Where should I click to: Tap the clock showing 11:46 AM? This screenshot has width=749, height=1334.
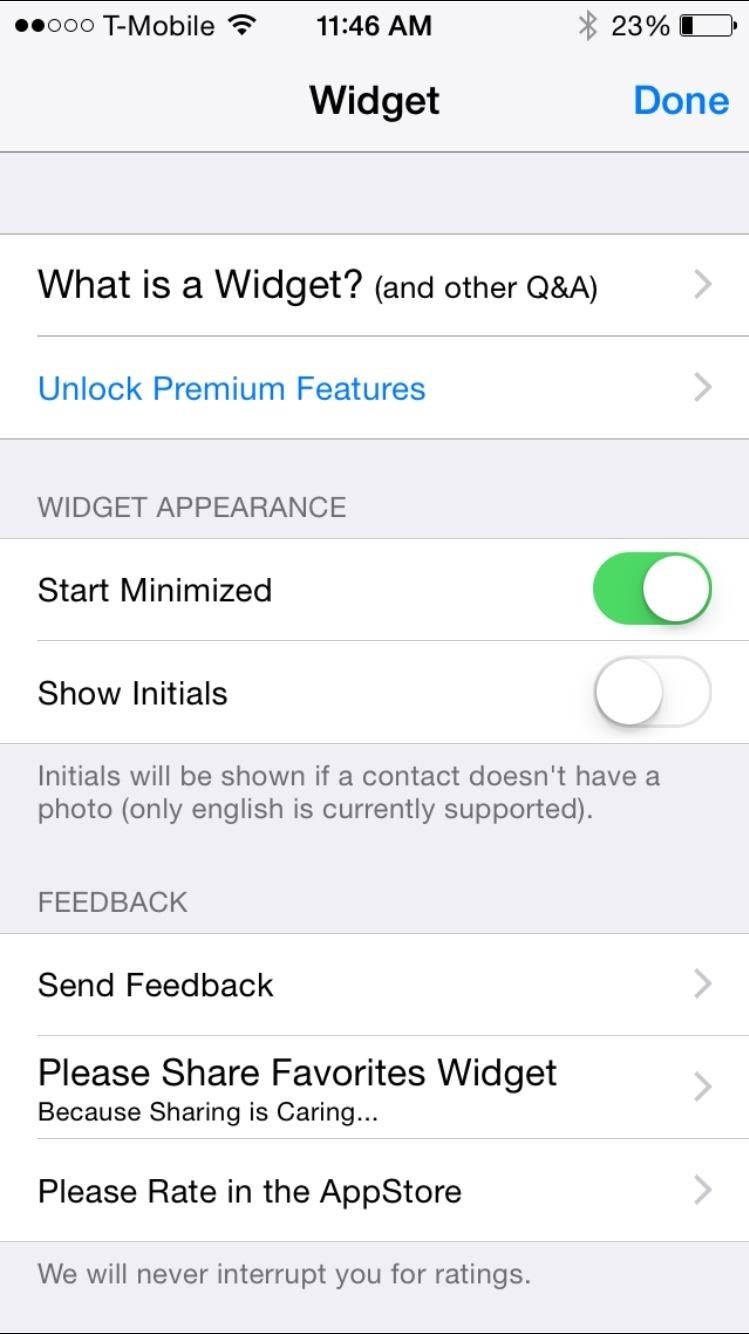(x=374, y=26)
